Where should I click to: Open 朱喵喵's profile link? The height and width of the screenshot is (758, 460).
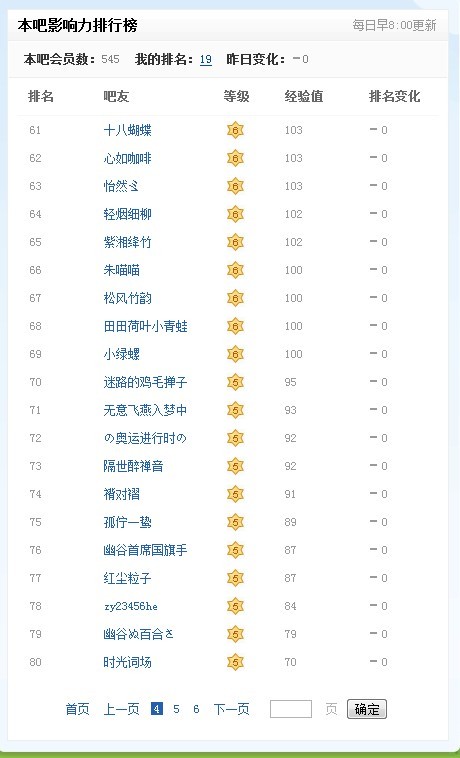122,270
